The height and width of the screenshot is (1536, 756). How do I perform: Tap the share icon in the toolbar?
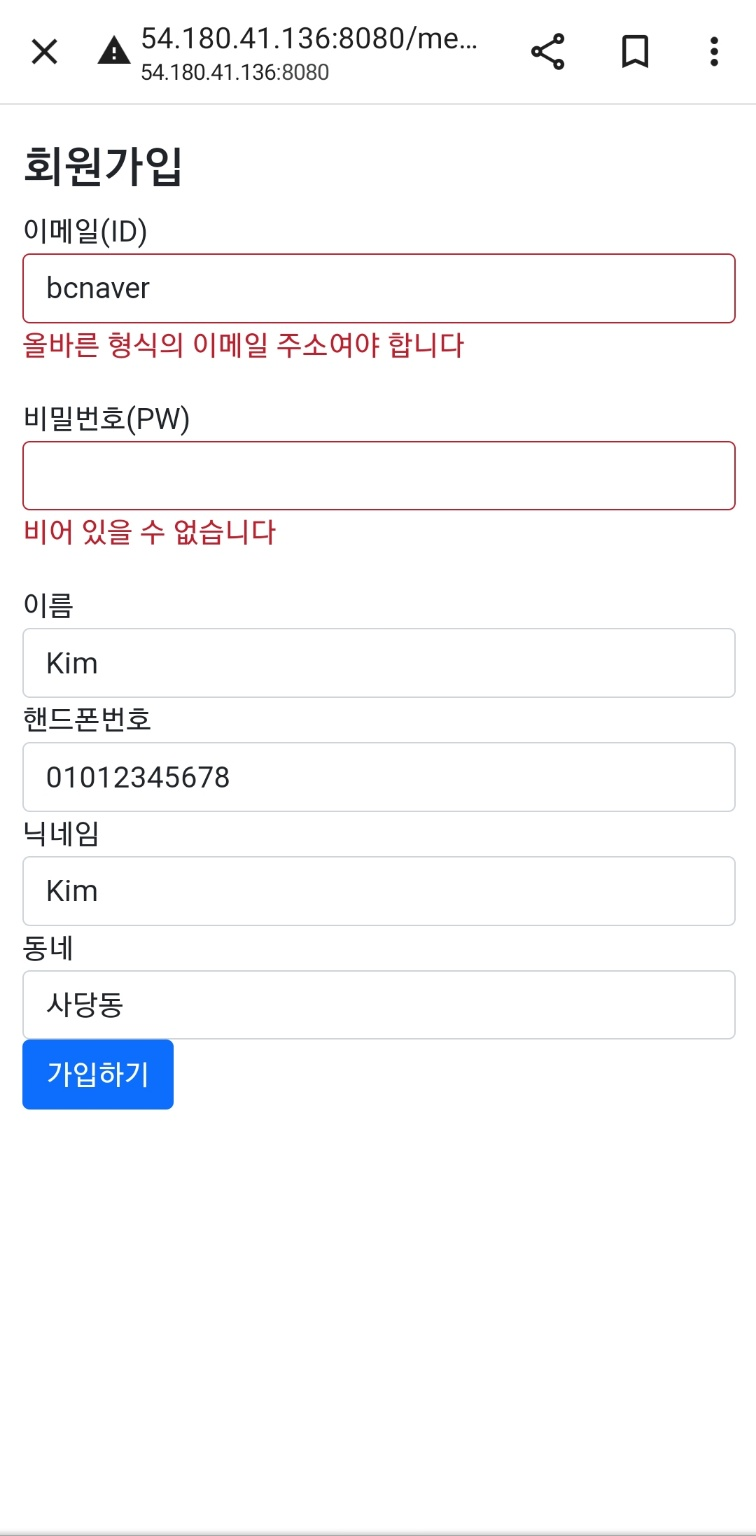[x=548, y=51]
